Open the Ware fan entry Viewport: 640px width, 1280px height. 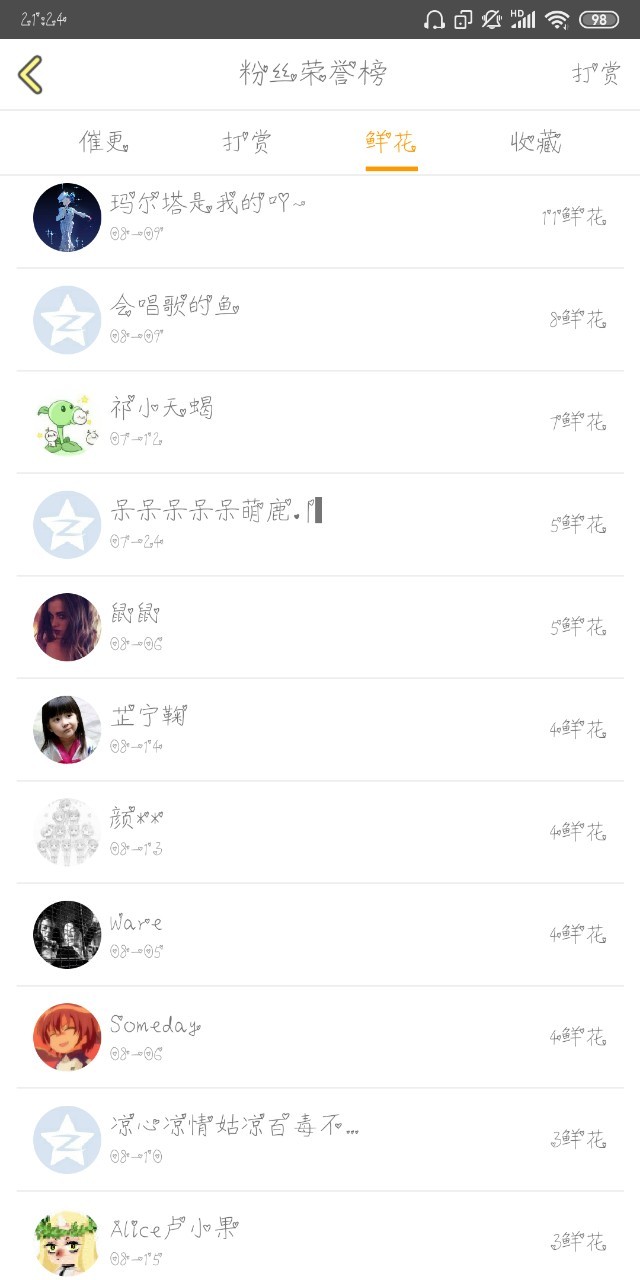click(x=320, y=934)
